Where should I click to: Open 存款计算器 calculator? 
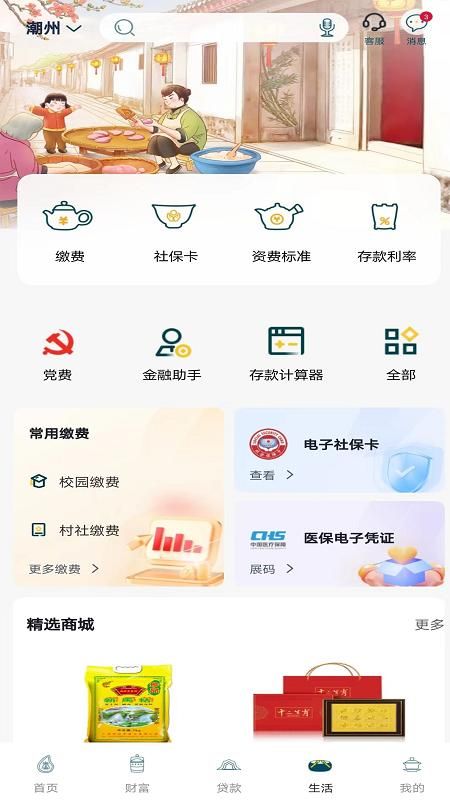(x=286, y=355)
